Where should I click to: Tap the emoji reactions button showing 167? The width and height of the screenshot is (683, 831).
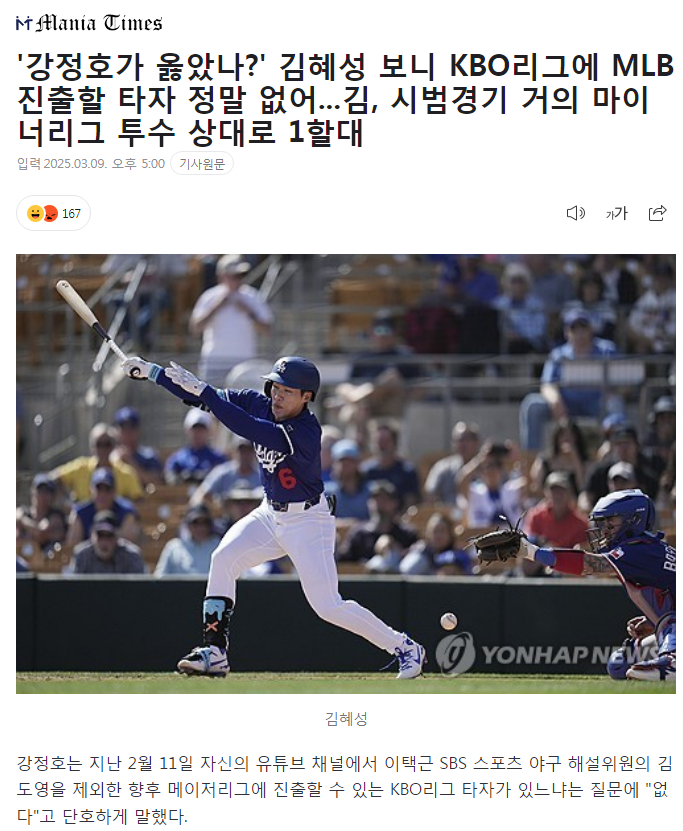(54, 213)
